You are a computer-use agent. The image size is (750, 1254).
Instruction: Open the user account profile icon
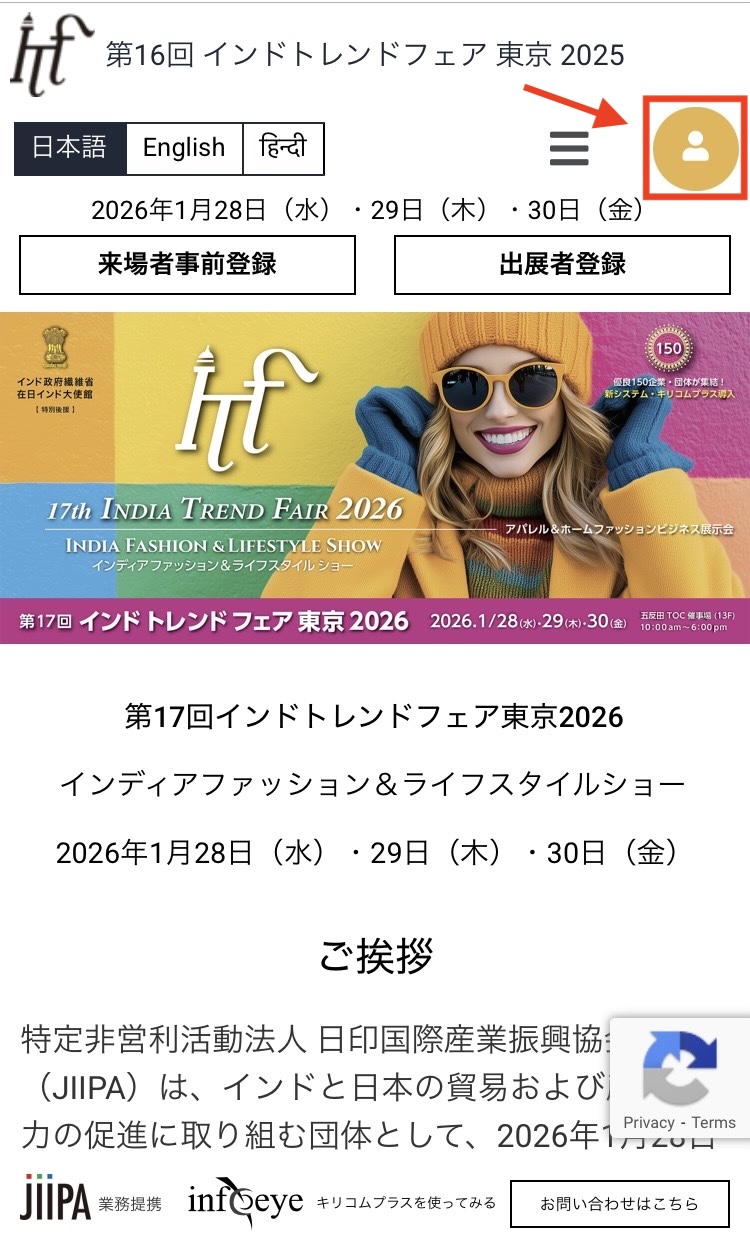point(696,148)
